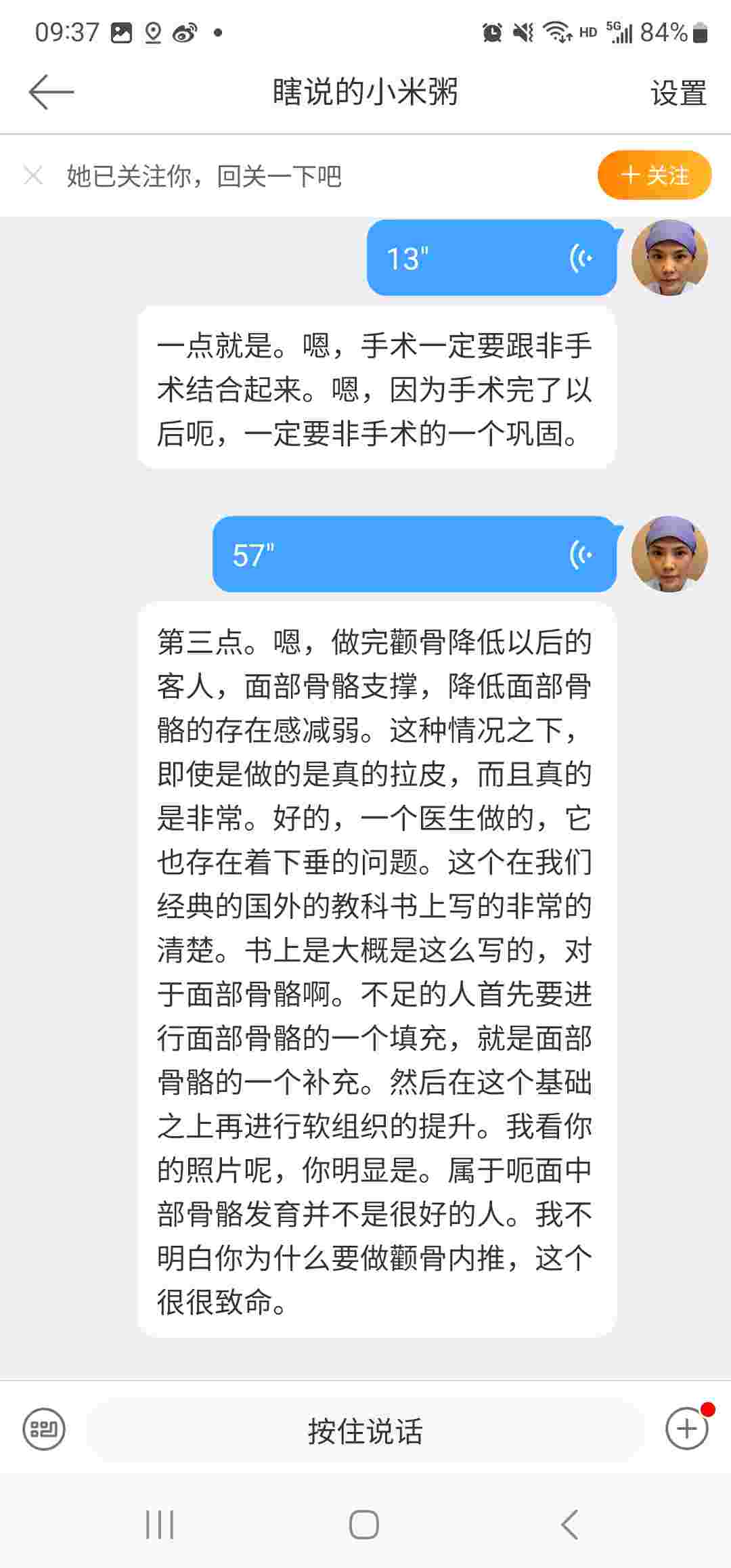
Task: Play the 57-second voice message
Action: tap(414, 554)
